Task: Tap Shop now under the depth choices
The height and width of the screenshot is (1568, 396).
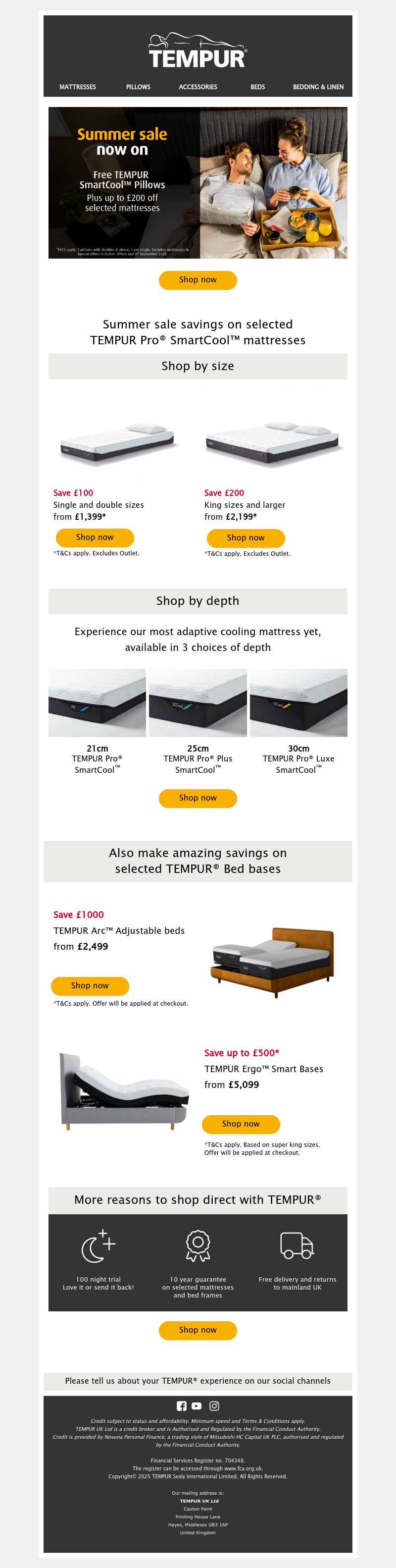Action: (x=198, y=798)
